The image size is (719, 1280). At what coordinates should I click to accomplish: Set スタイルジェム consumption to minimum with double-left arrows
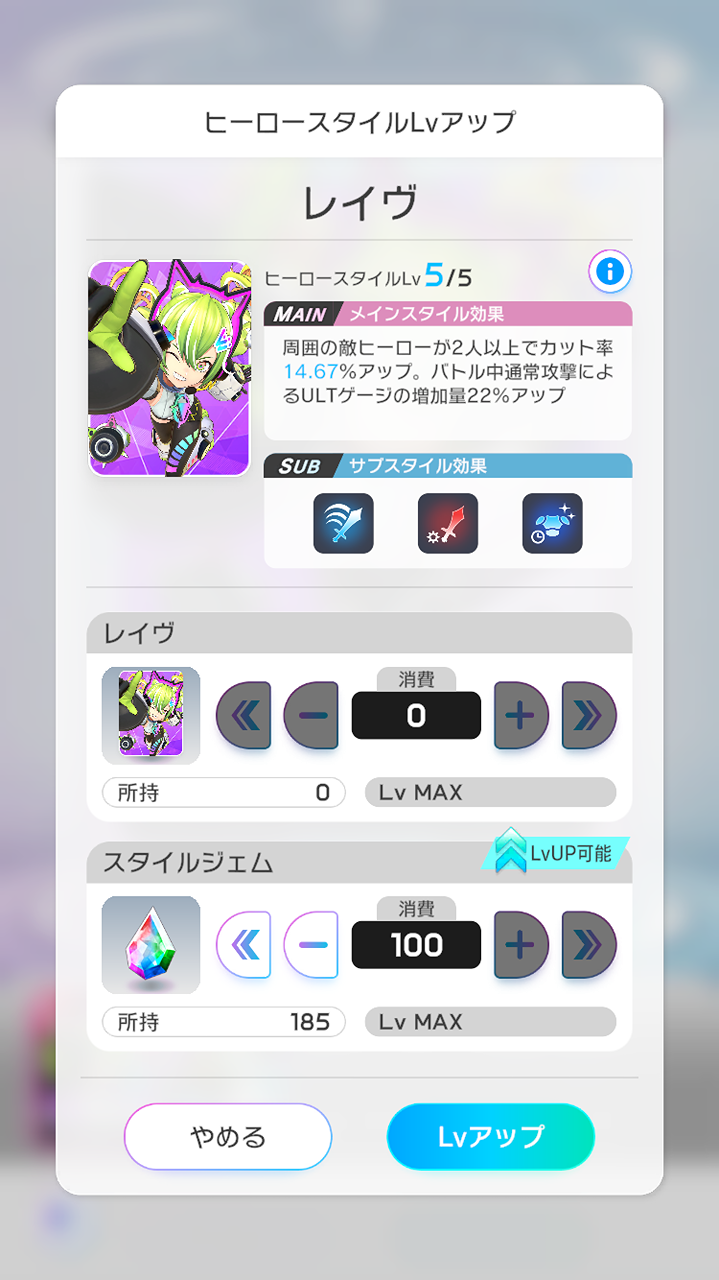244,944
